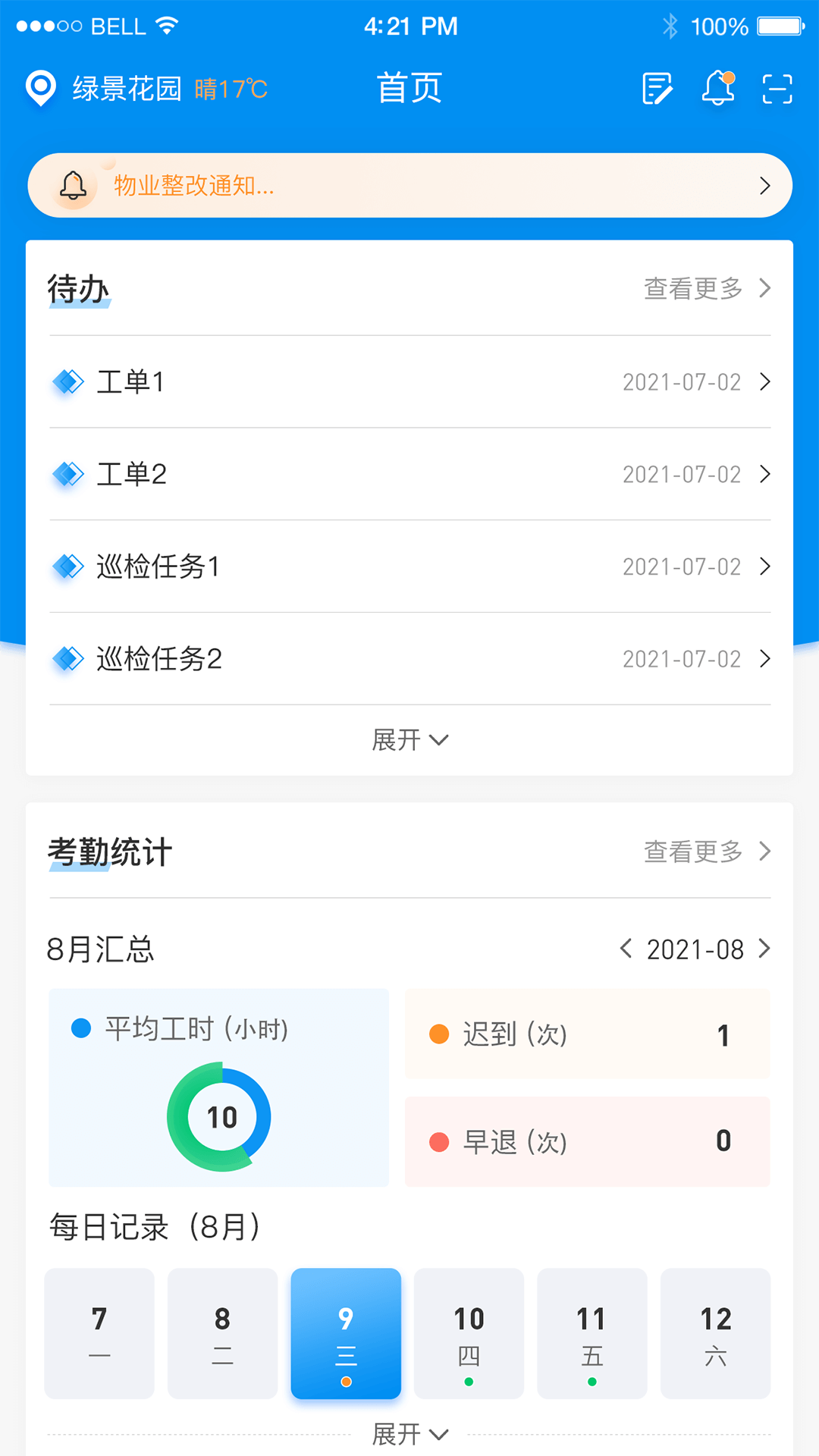Screen dimensions: 819x1456
Task: Open 工单1 via its row chevron
Action: pos(764,381)
